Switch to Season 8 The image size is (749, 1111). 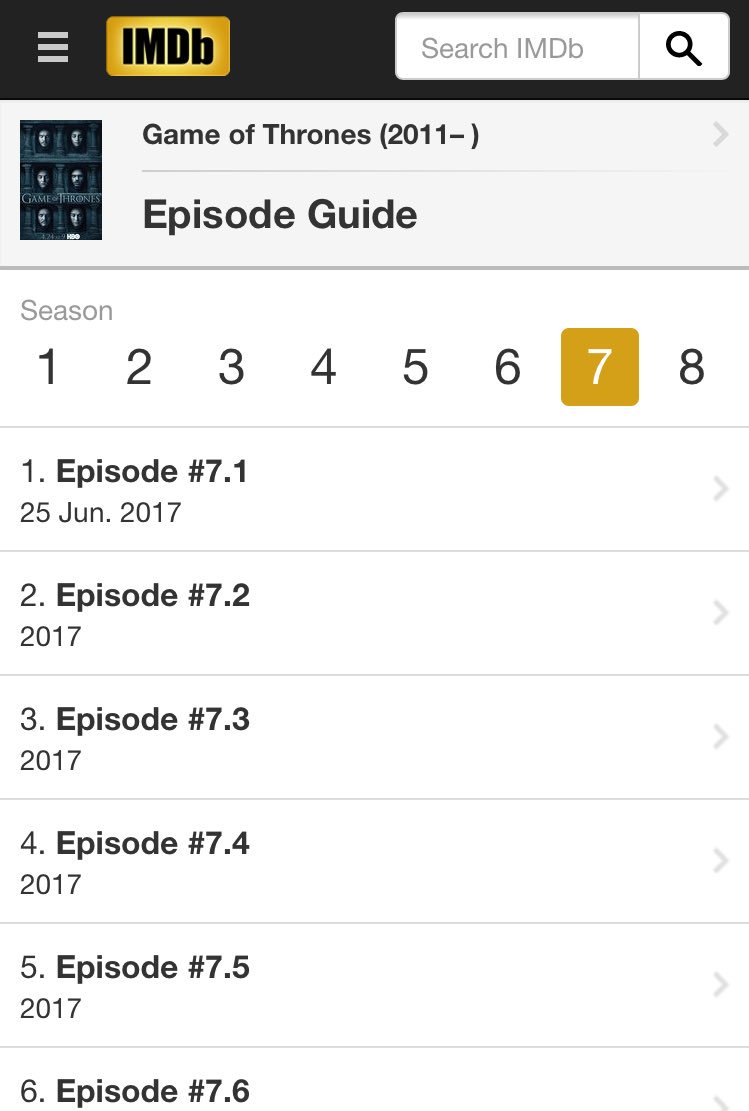[691, 368]
